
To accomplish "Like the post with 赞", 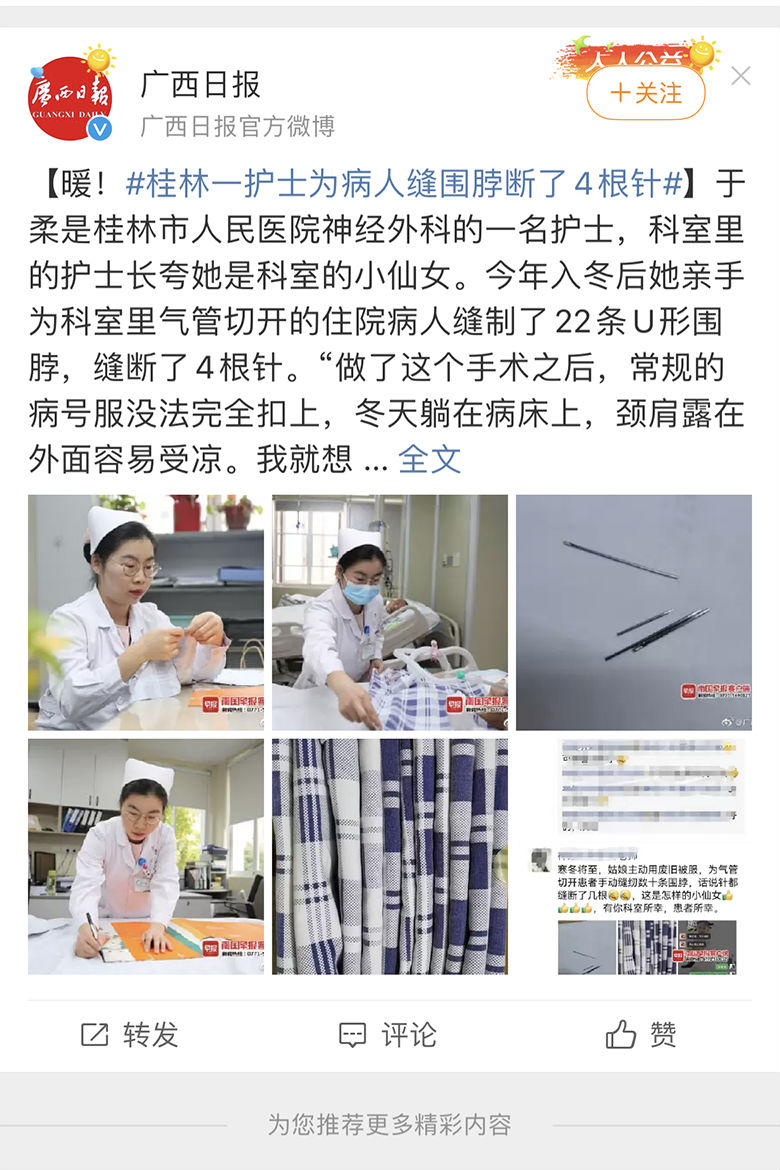I will coord(641,1035).
